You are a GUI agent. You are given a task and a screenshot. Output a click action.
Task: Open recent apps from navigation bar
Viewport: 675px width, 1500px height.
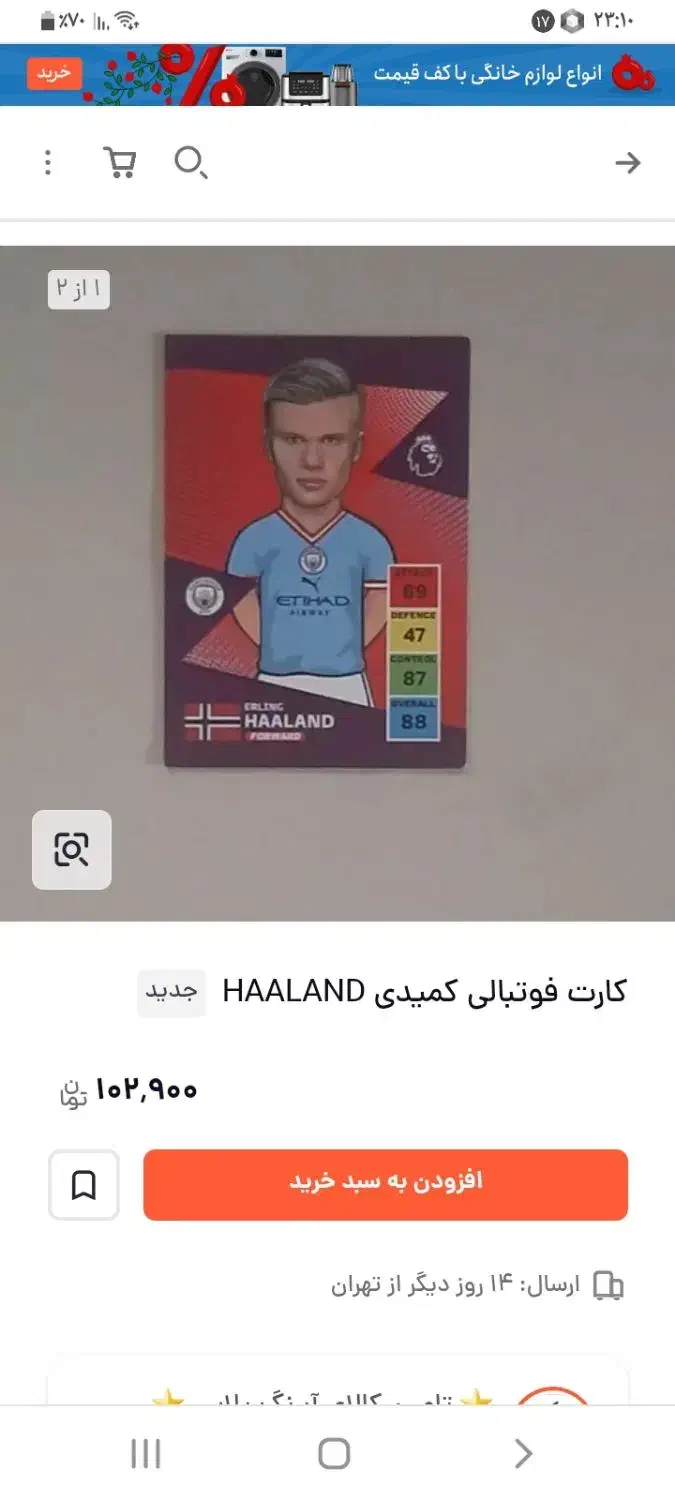tap(146, 1454)
